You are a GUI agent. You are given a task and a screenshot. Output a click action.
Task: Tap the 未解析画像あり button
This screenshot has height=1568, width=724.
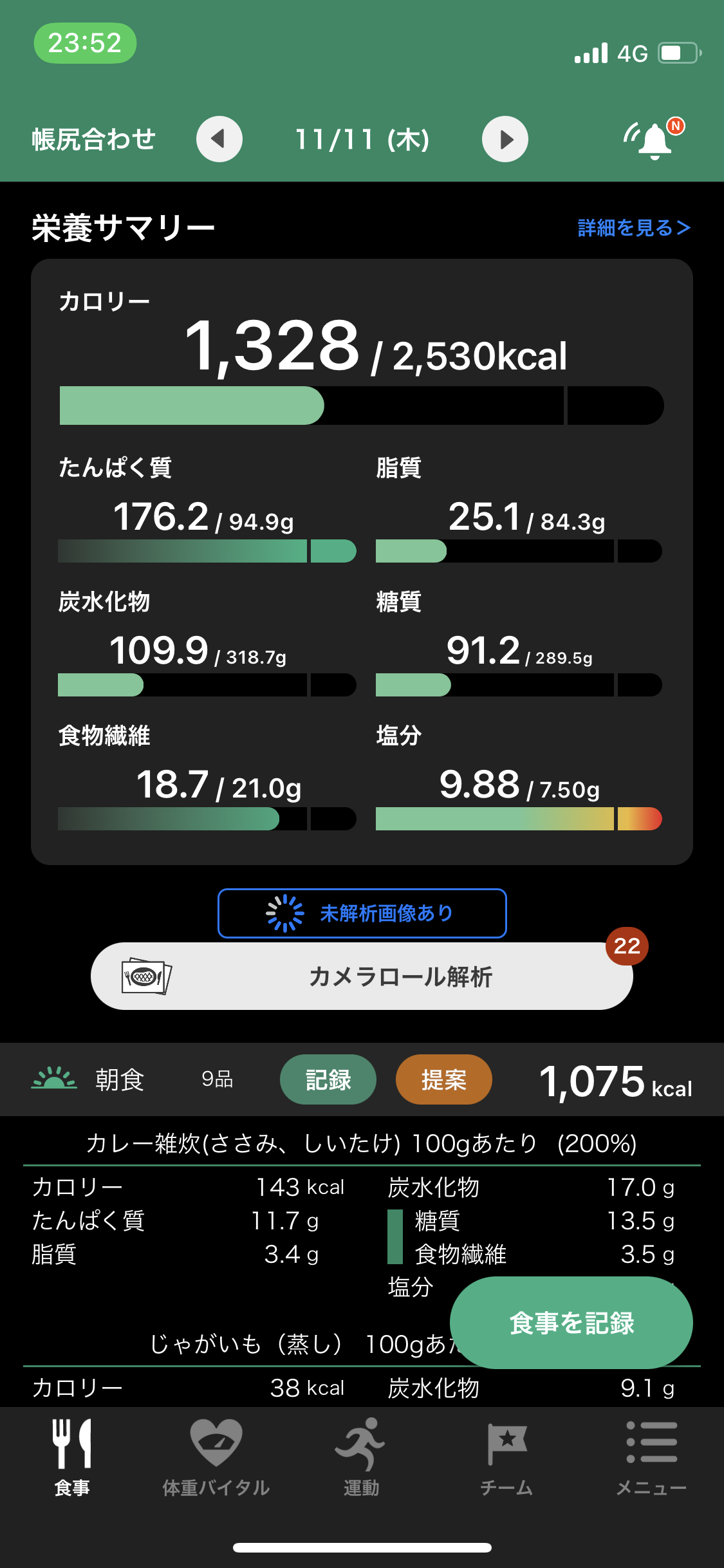click(362, 913)
